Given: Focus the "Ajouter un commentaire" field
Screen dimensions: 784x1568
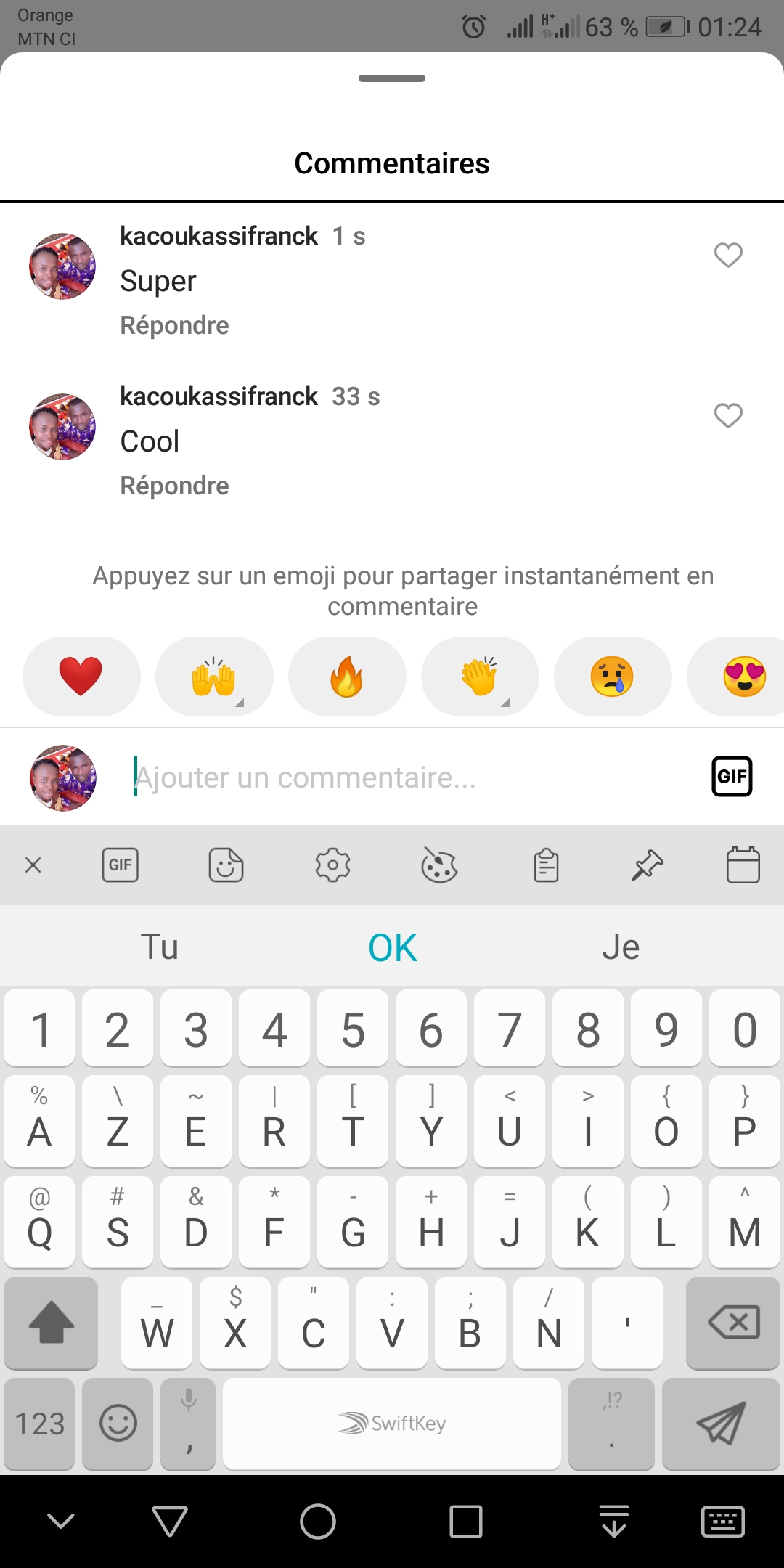Looking at the screenshot, I should click(x=414, y=777).
